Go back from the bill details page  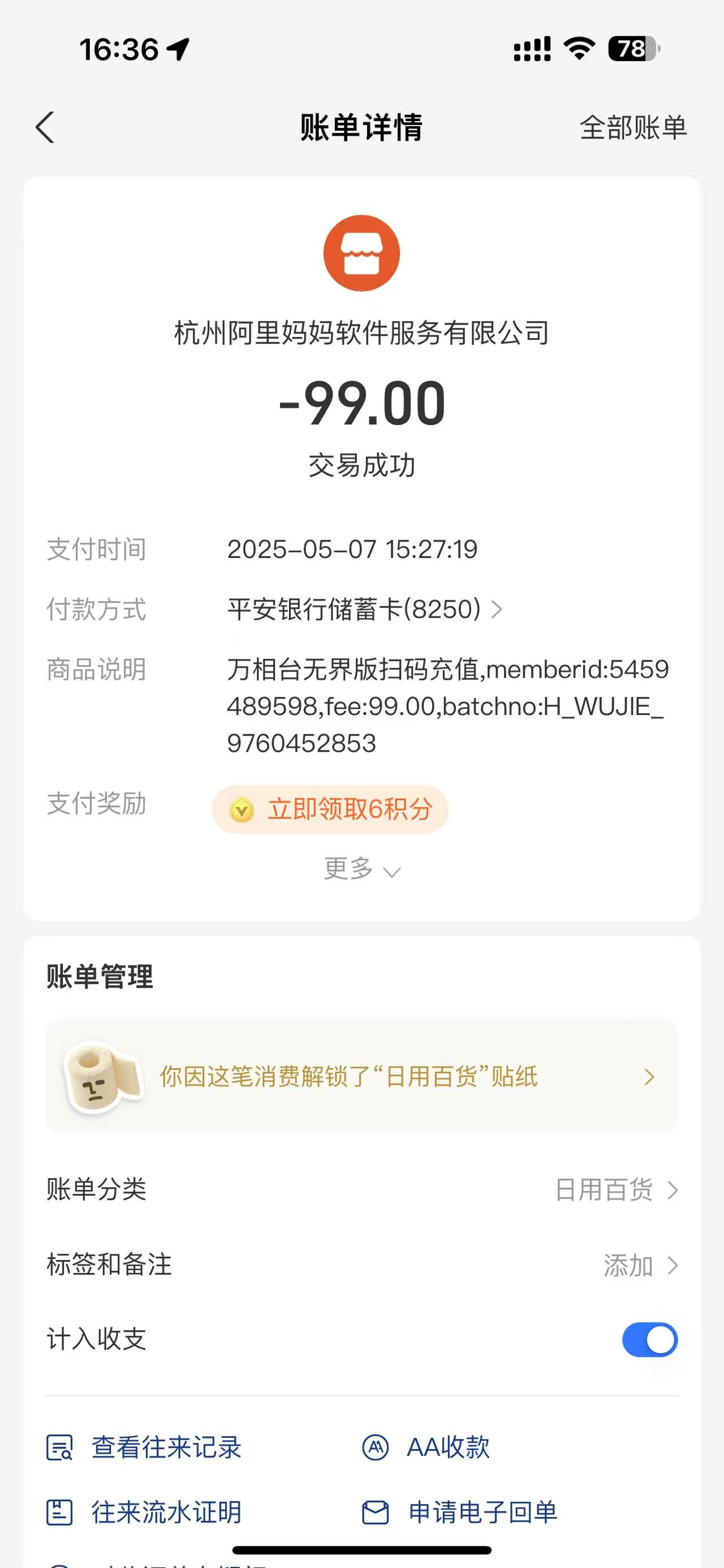coord(45,128)
